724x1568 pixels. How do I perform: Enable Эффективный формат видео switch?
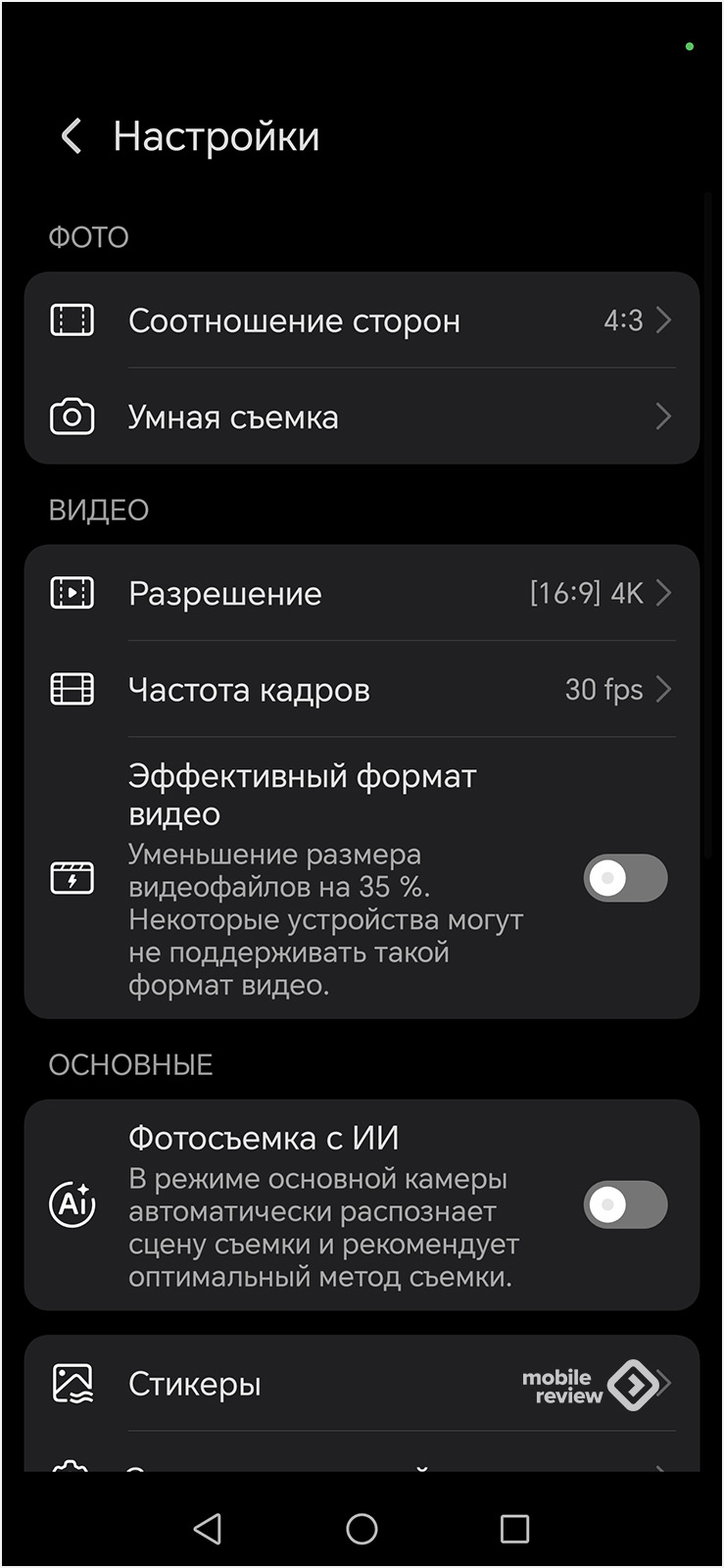625,877
